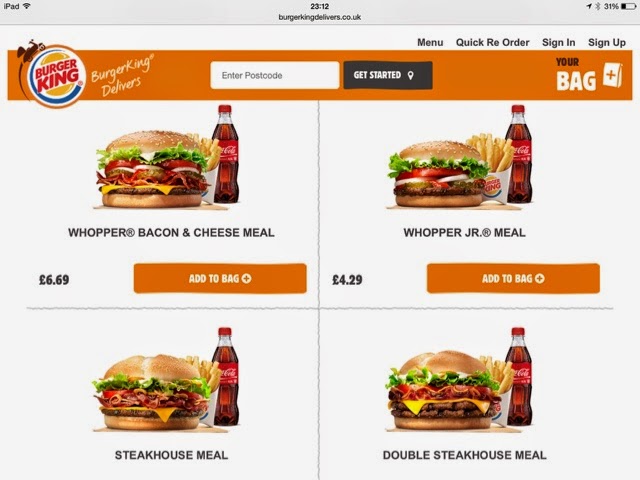
Task: Tap the Enter Postcode field
Action: point(275,75)
